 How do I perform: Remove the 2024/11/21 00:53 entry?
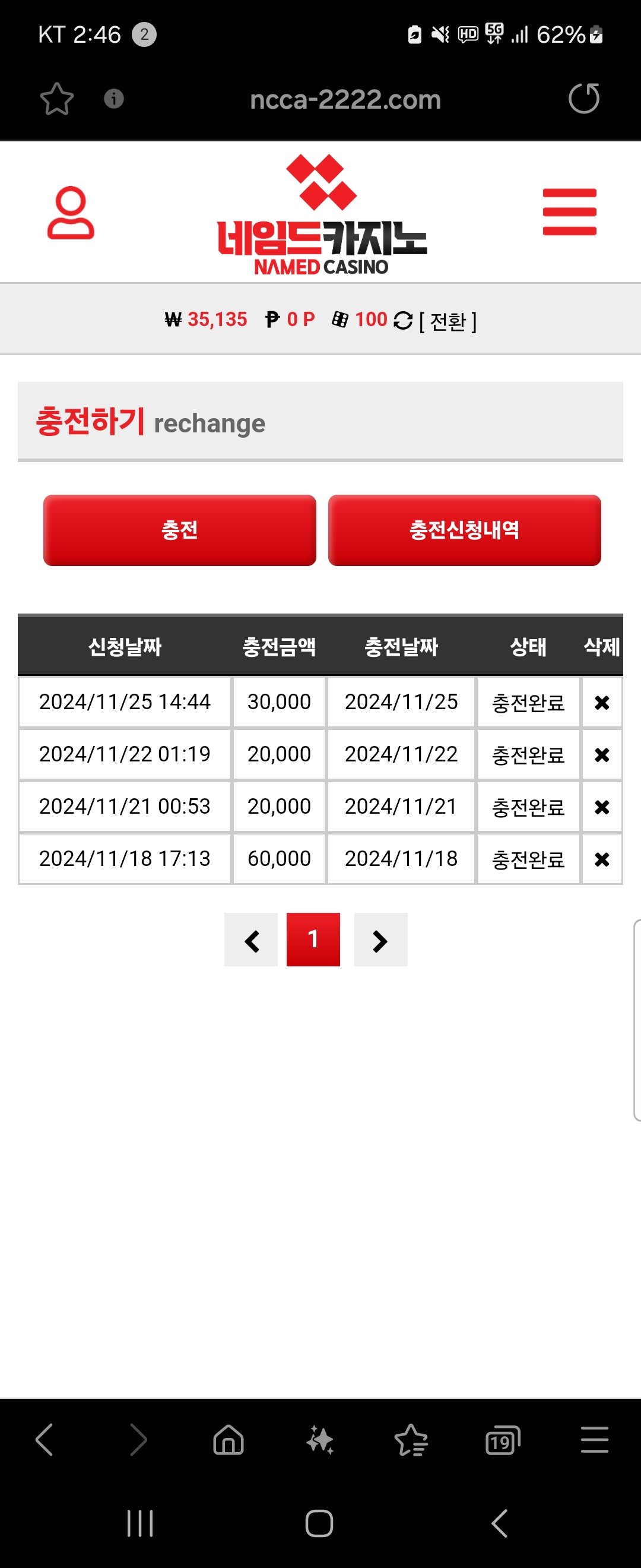(601, 808)
